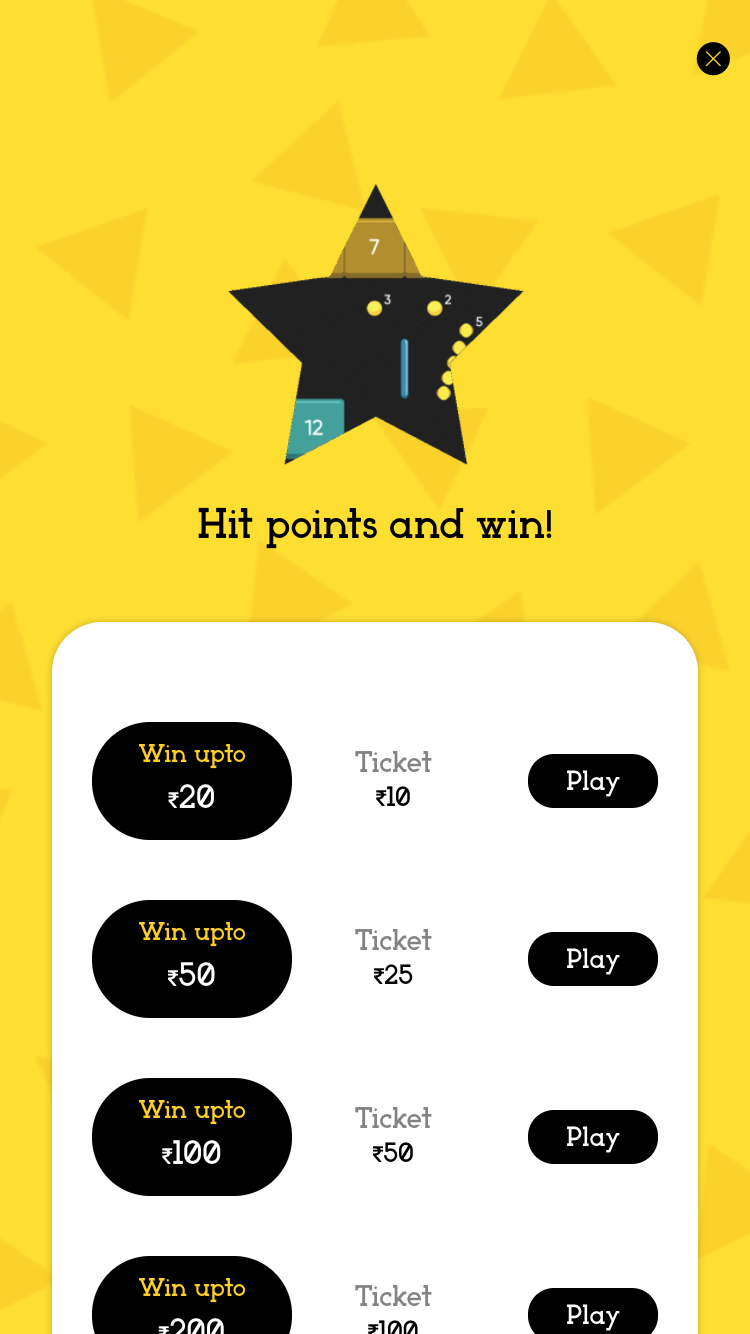This screenshot has width=750, height=1334.
Task: Play with the ₹10 ticket
Action: (592, 781)
